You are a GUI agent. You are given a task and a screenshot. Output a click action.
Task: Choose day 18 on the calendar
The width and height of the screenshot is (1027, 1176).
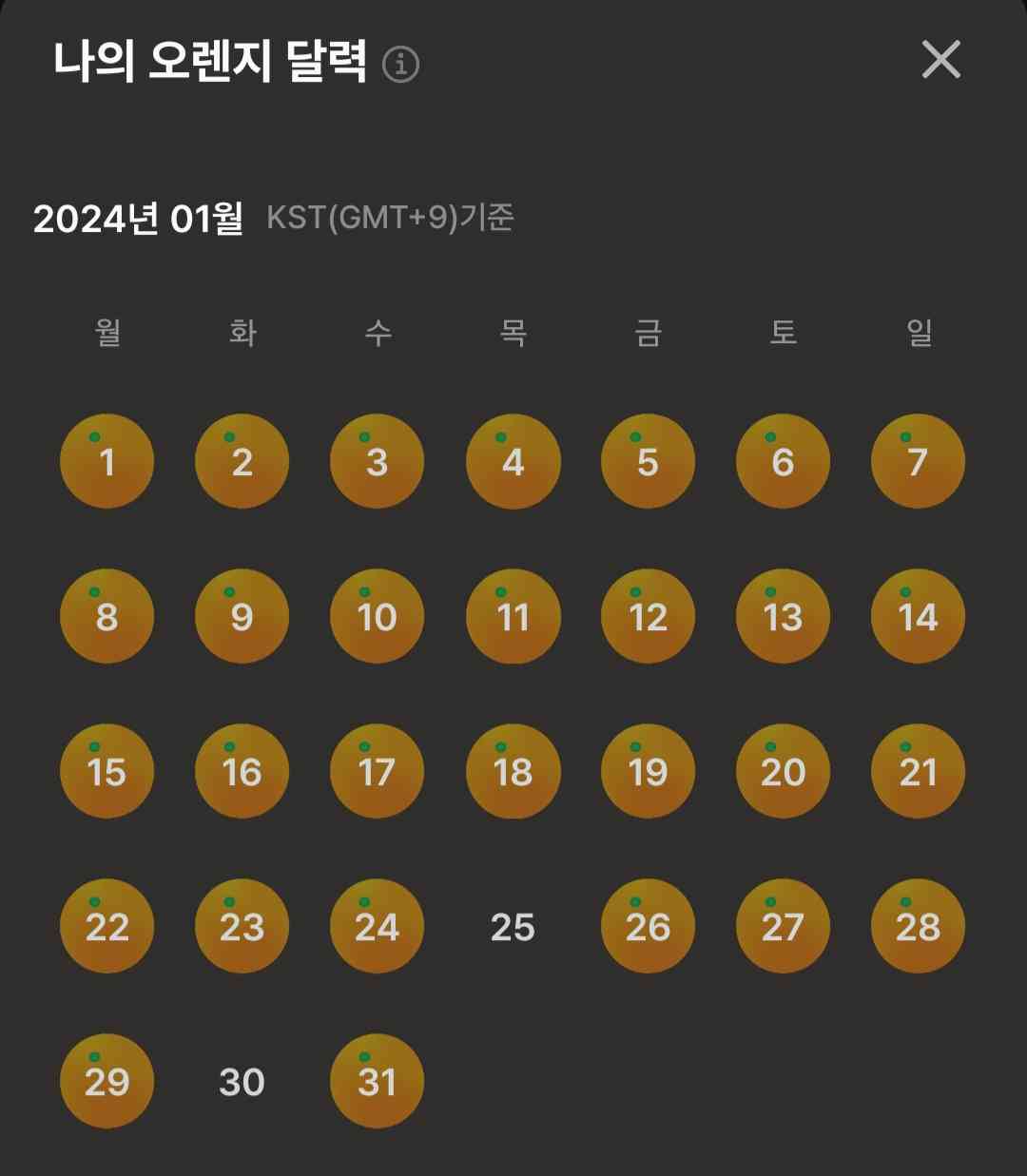point(513,771)
